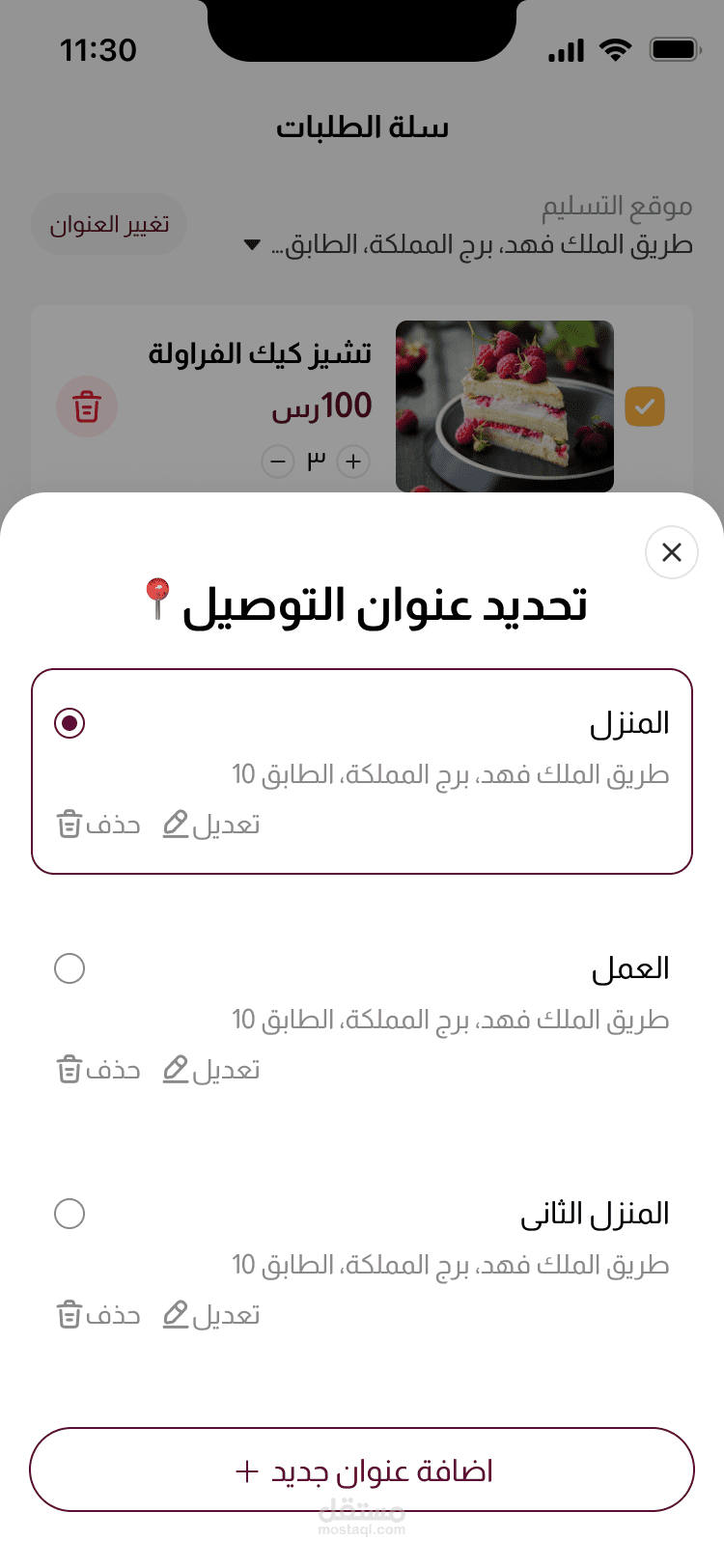Edit (تعديل) the المنزل address
This screenshot has height=1568, width=724.
click(211, 826)
